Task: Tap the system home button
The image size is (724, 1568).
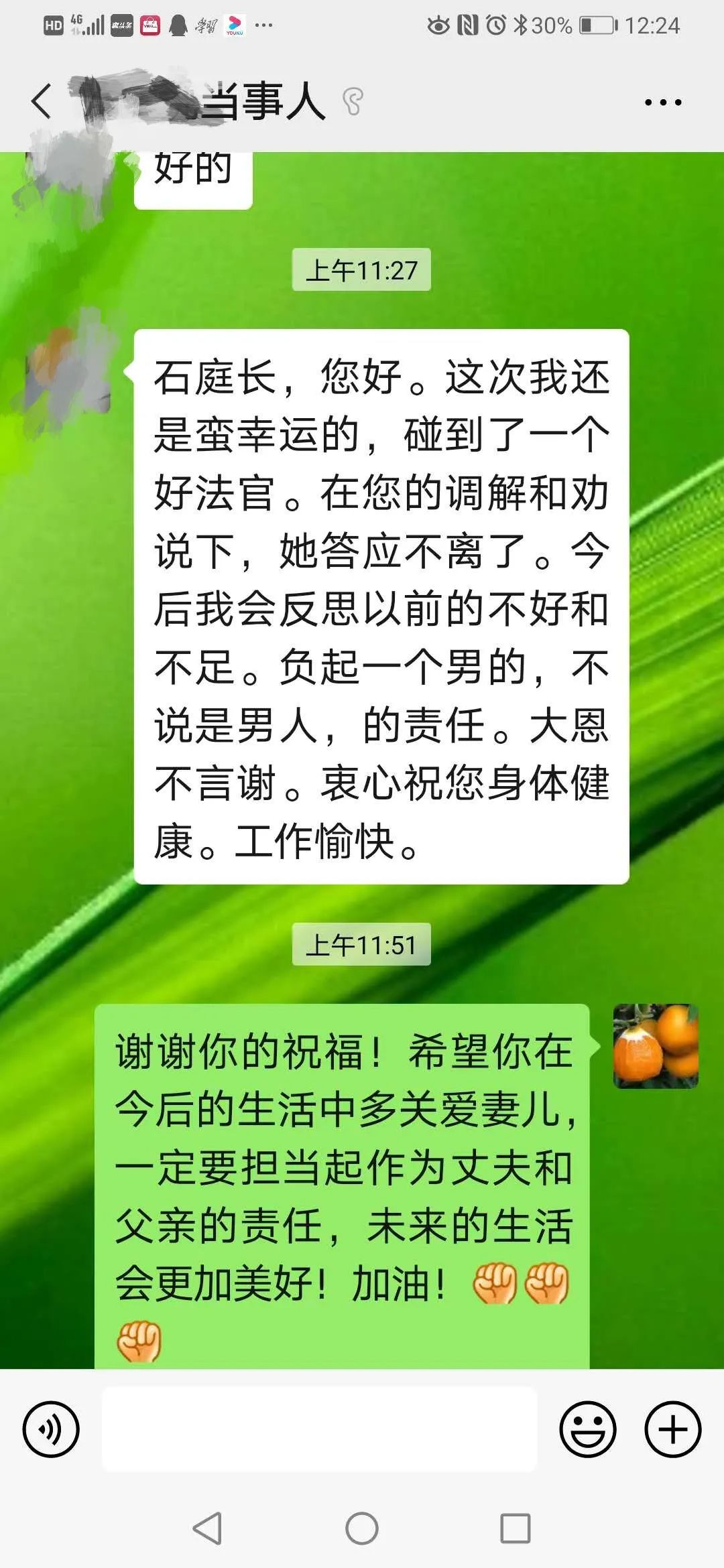Action: (x=362, y=1528)
